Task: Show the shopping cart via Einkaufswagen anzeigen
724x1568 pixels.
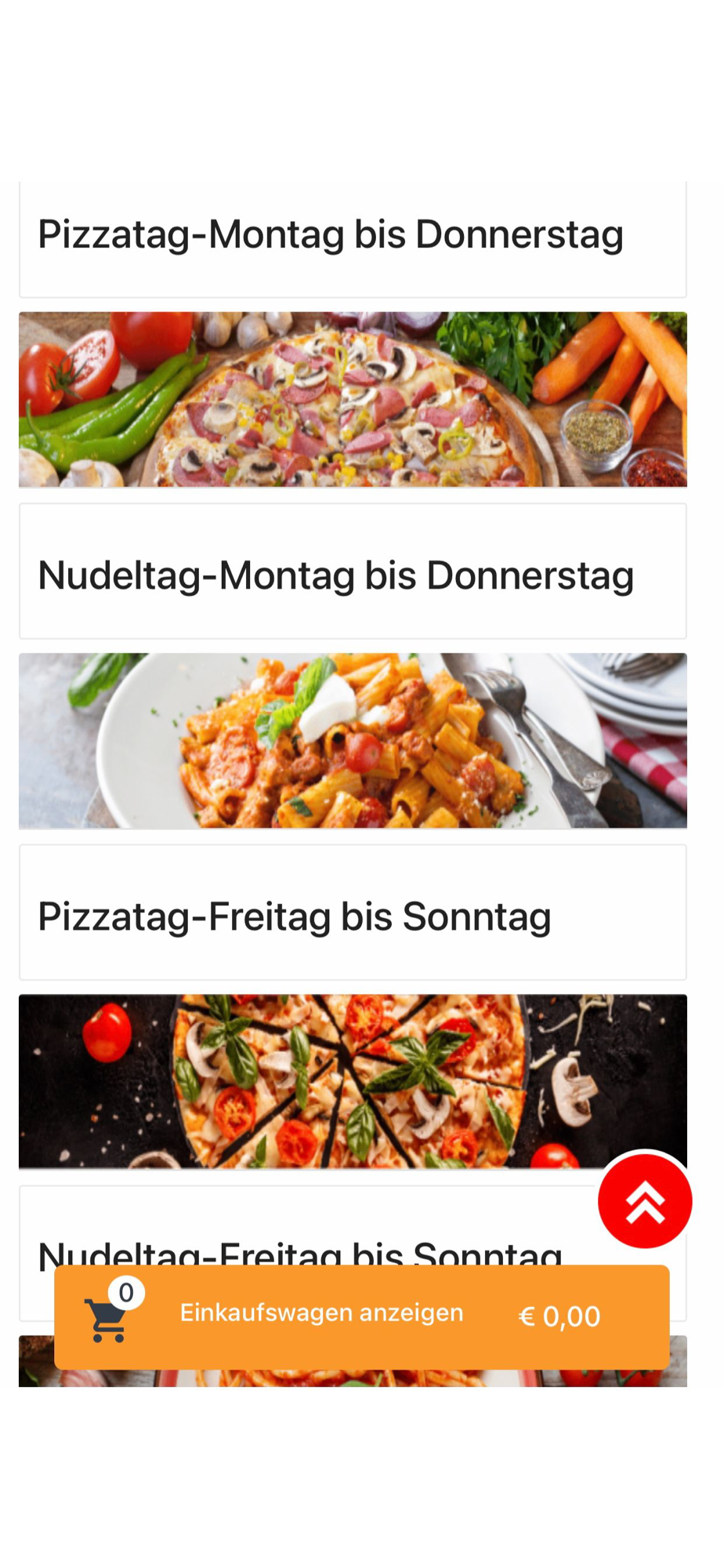Action: pyautogui.click(x=321, y=1314)
